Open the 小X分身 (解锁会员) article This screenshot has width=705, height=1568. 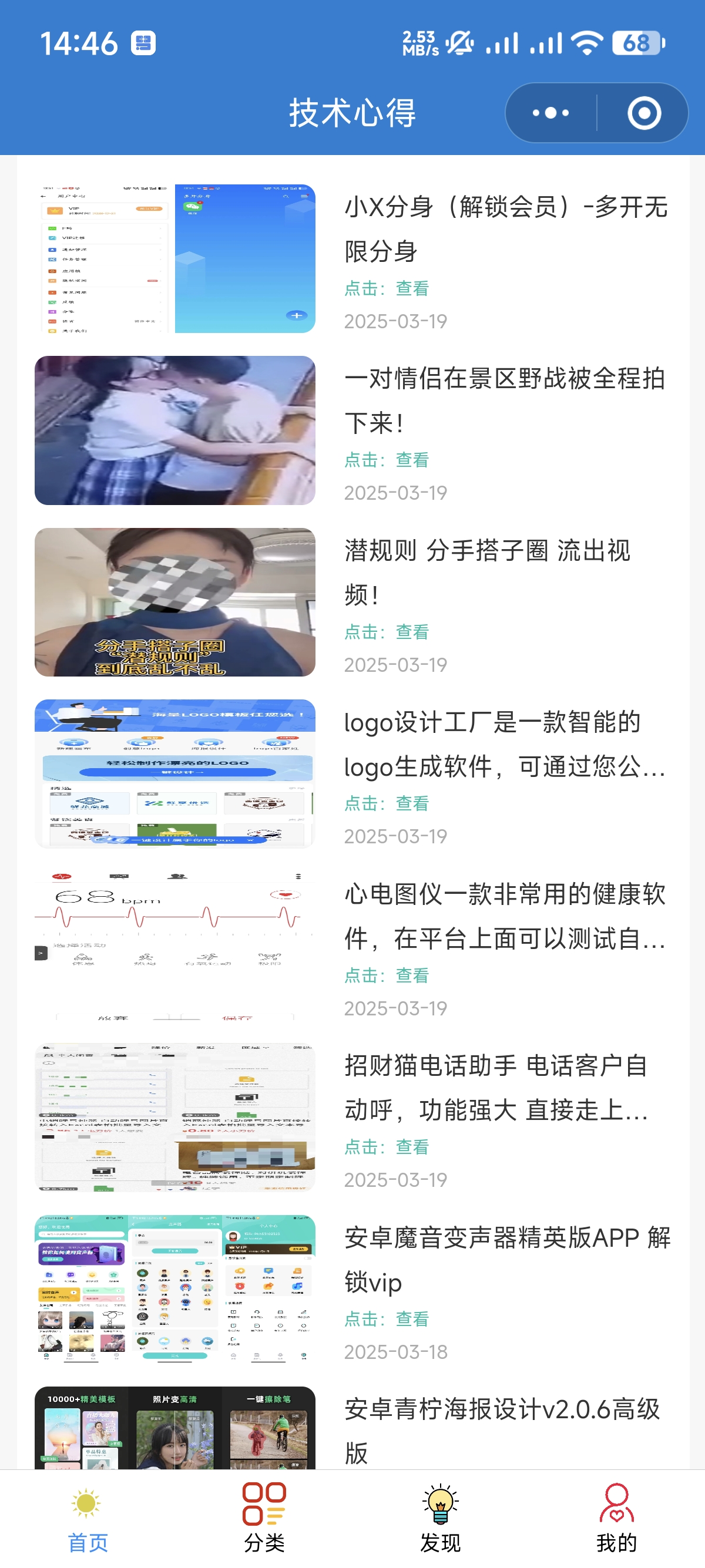pos(505,229)
